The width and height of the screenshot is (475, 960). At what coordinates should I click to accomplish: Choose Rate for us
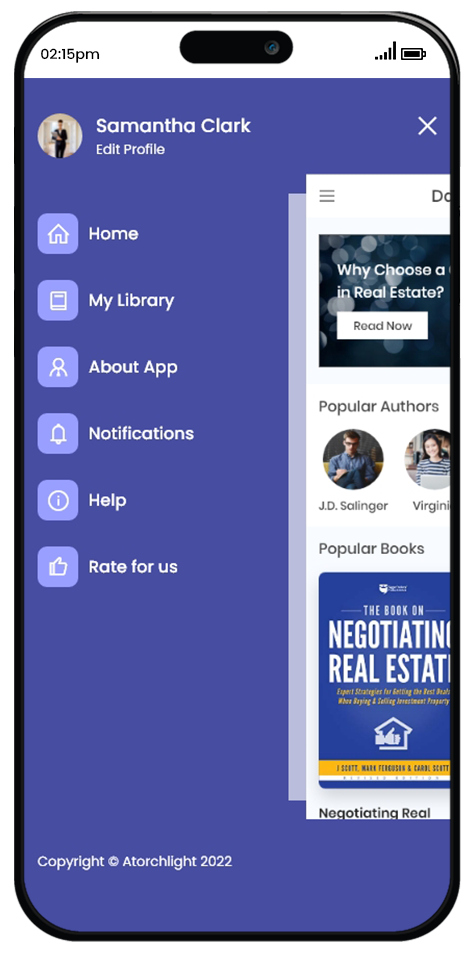coord(108,568)
